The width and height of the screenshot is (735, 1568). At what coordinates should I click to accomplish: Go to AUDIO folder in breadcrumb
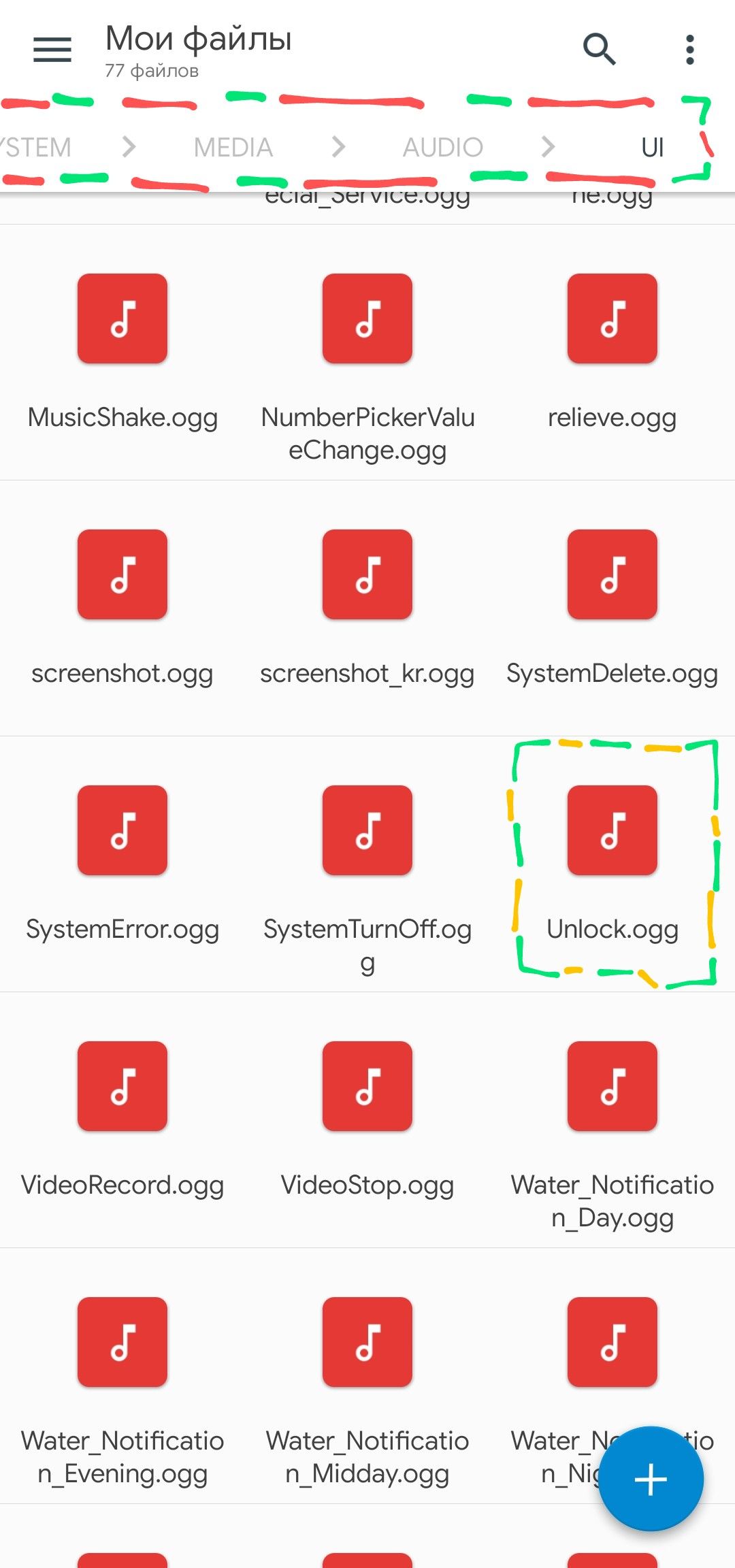442,147
